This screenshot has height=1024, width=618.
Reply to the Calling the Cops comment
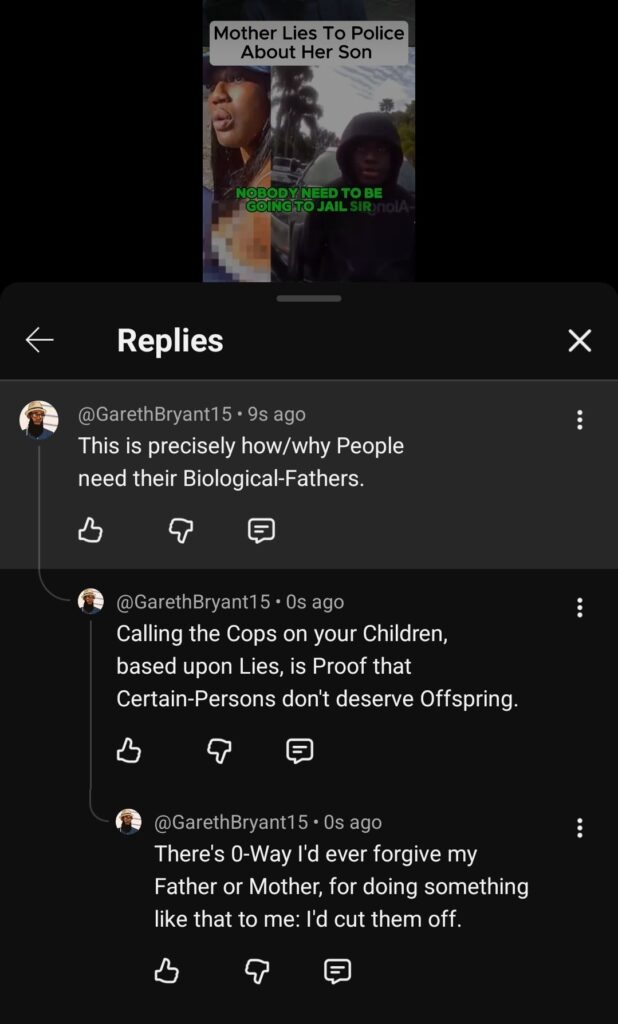click(x=299, y=750)
